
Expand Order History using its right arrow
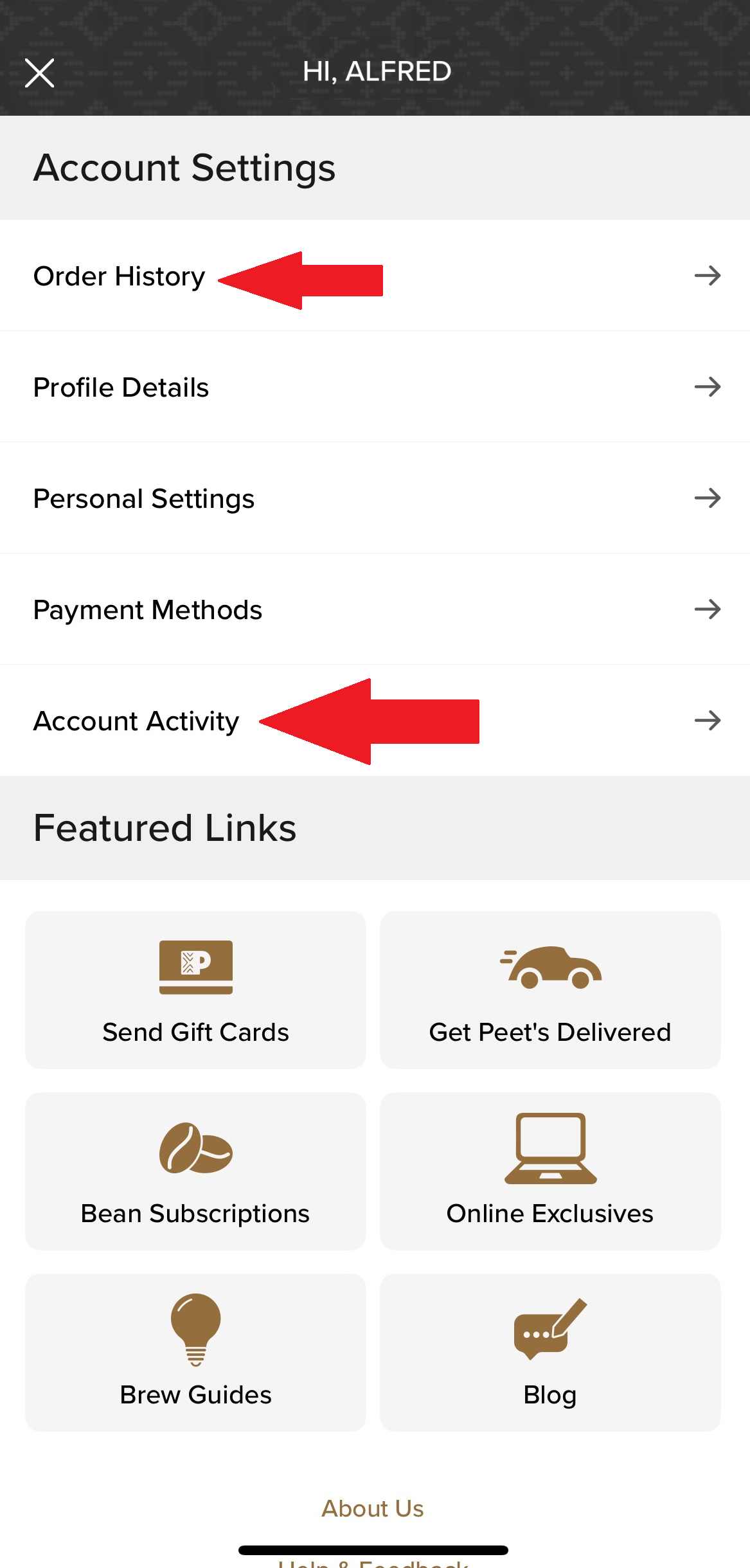click(x=708, y=276)
